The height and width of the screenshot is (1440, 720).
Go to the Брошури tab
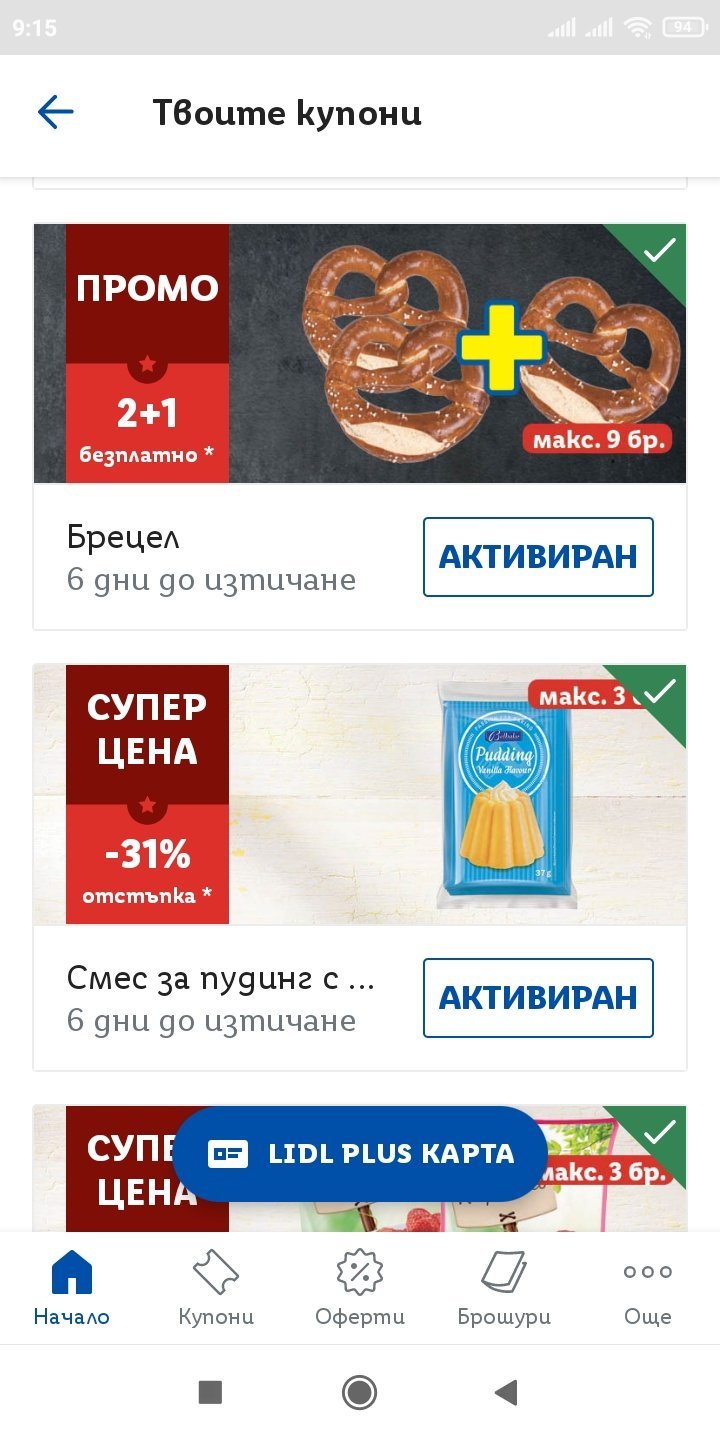tap(504, 1288)
